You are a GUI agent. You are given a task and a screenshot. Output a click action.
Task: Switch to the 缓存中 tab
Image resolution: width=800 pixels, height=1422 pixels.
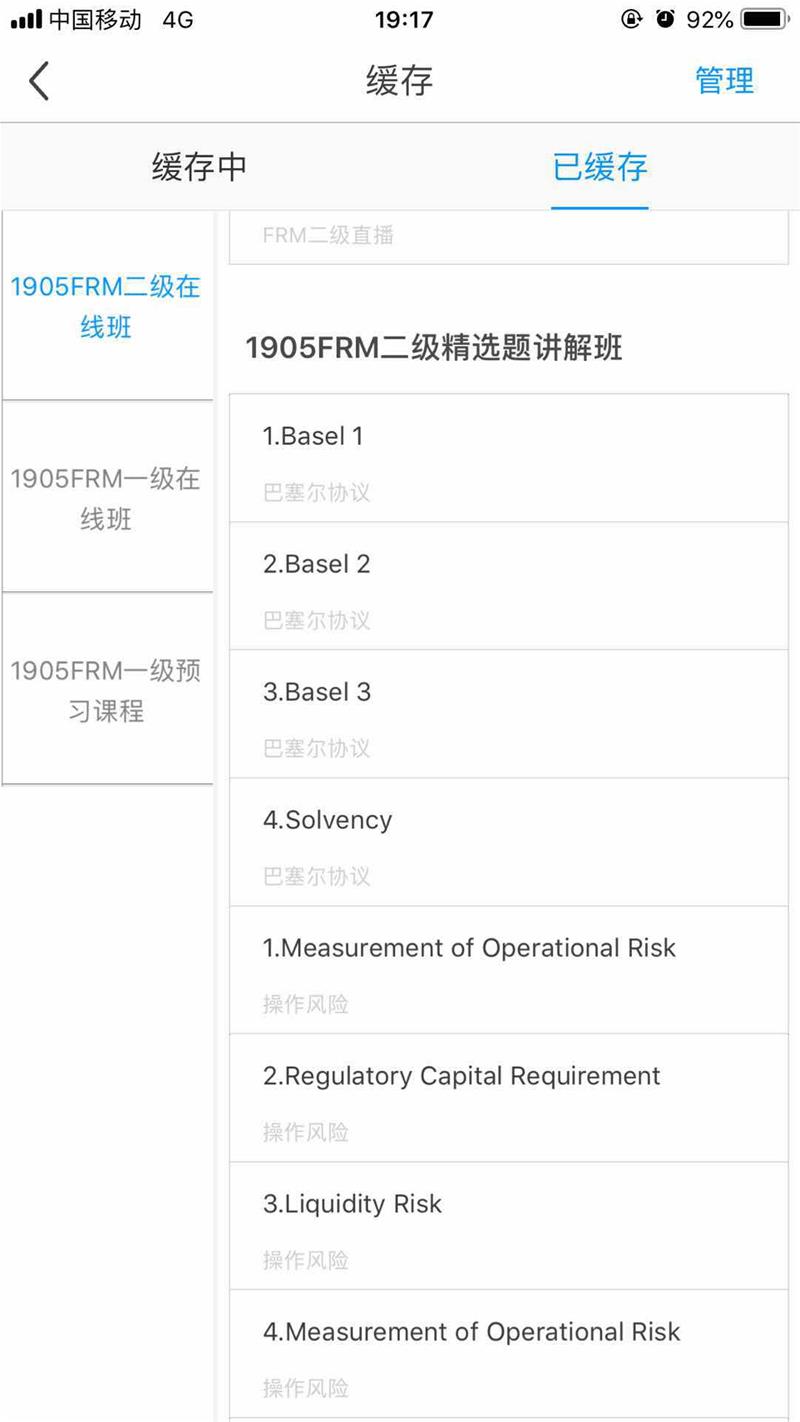pos(200,167)
